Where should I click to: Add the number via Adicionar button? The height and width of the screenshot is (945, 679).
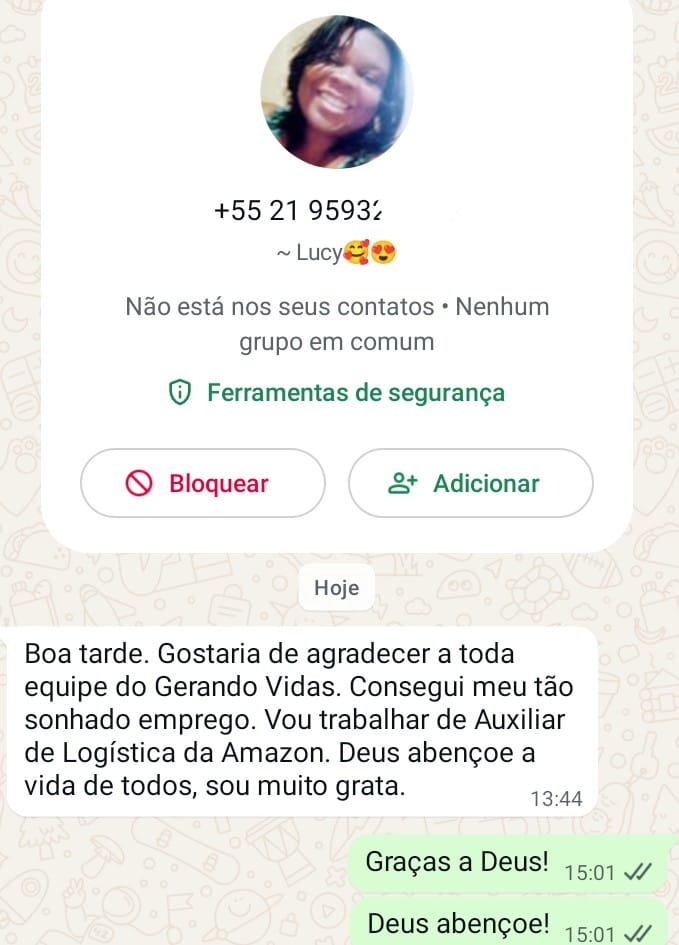[470, 483]
